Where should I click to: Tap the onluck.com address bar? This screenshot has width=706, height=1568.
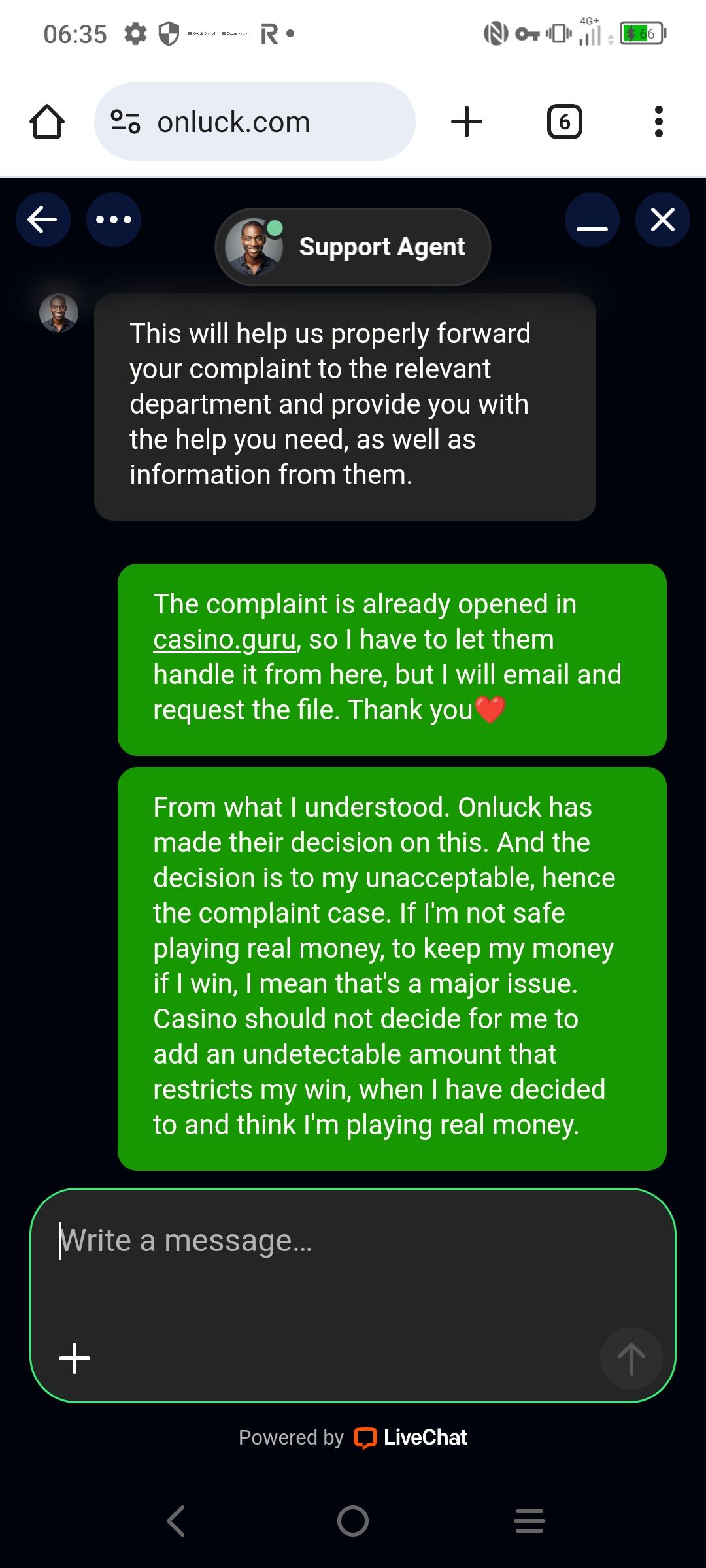[255, 122]
